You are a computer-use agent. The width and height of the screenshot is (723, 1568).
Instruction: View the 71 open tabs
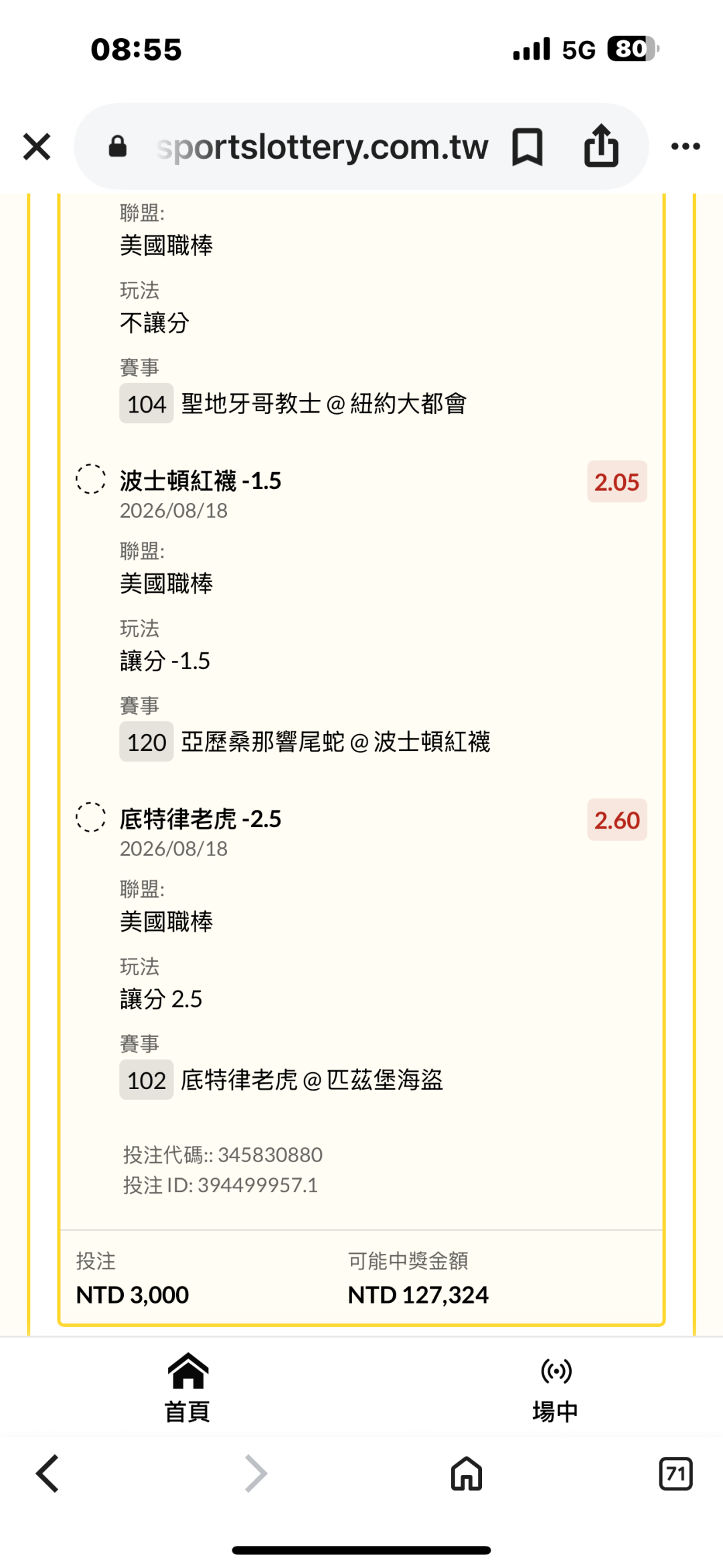pyautogui.click(x=675, y=1474)
